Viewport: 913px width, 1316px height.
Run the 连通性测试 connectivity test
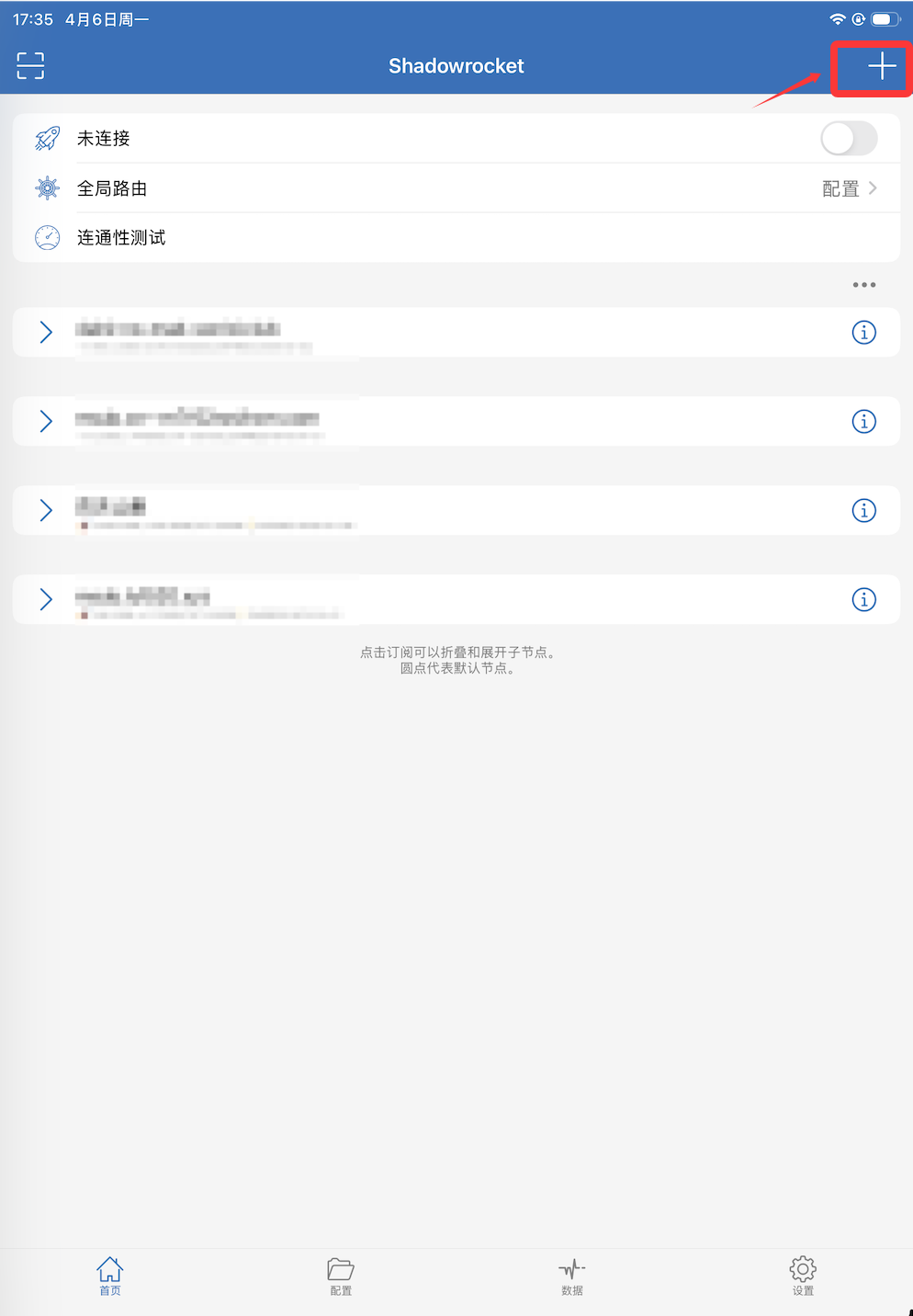[x=121, y=238]
